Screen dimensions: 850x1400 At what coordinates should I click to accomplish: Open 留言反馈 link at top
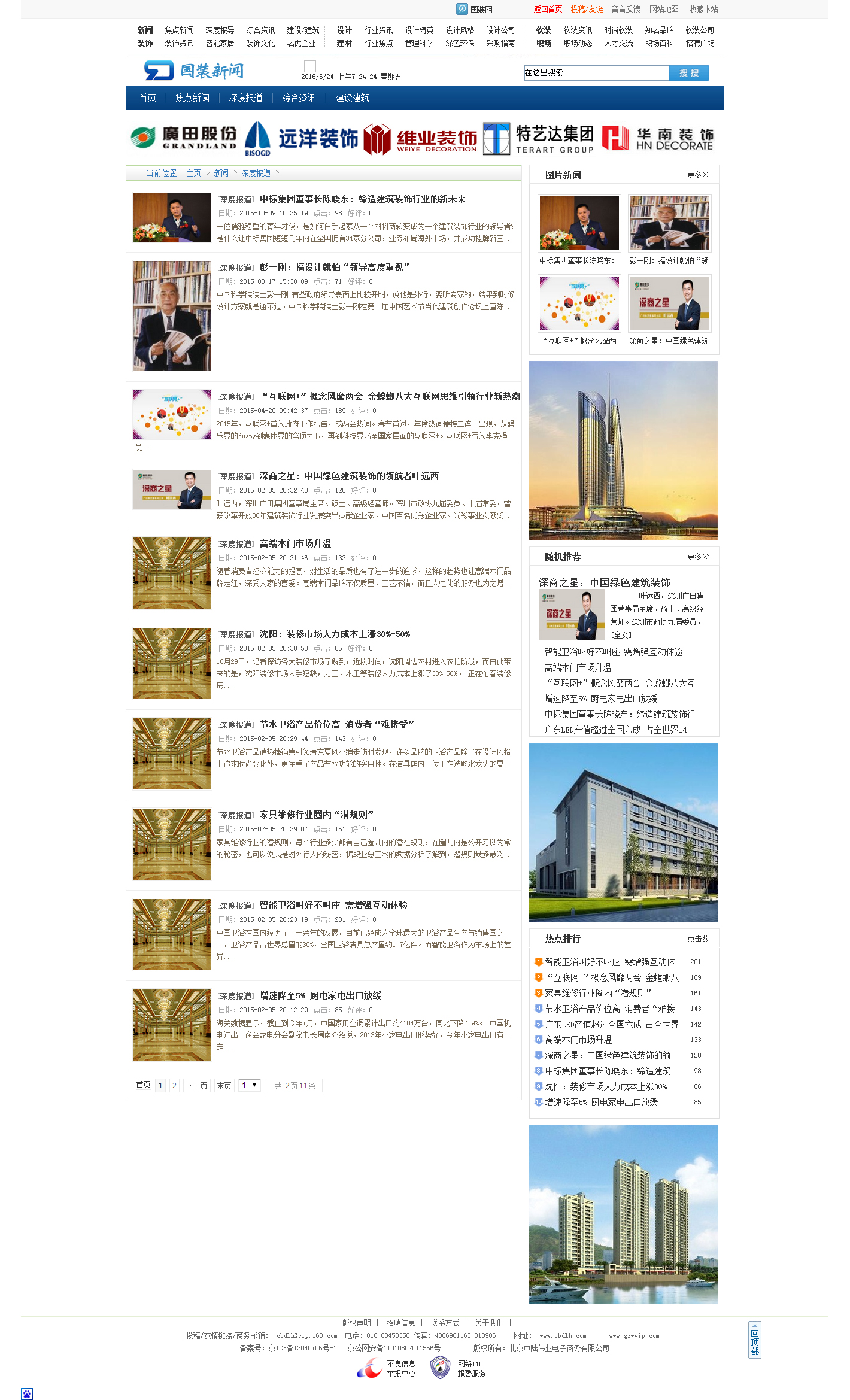coord(626,9)
